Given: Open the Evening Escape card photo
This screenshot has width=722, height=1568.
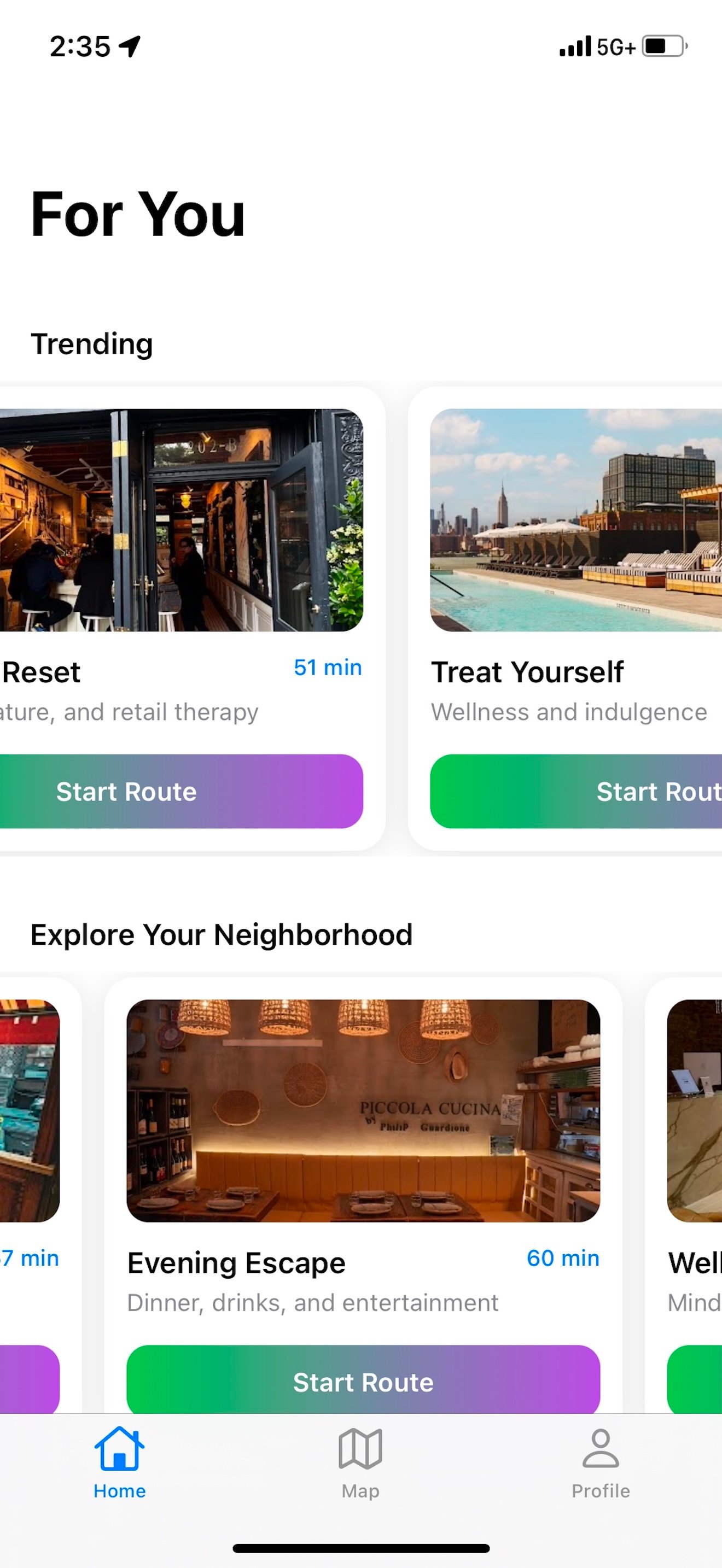Looking at the screenshot, I should [363, 1110].
